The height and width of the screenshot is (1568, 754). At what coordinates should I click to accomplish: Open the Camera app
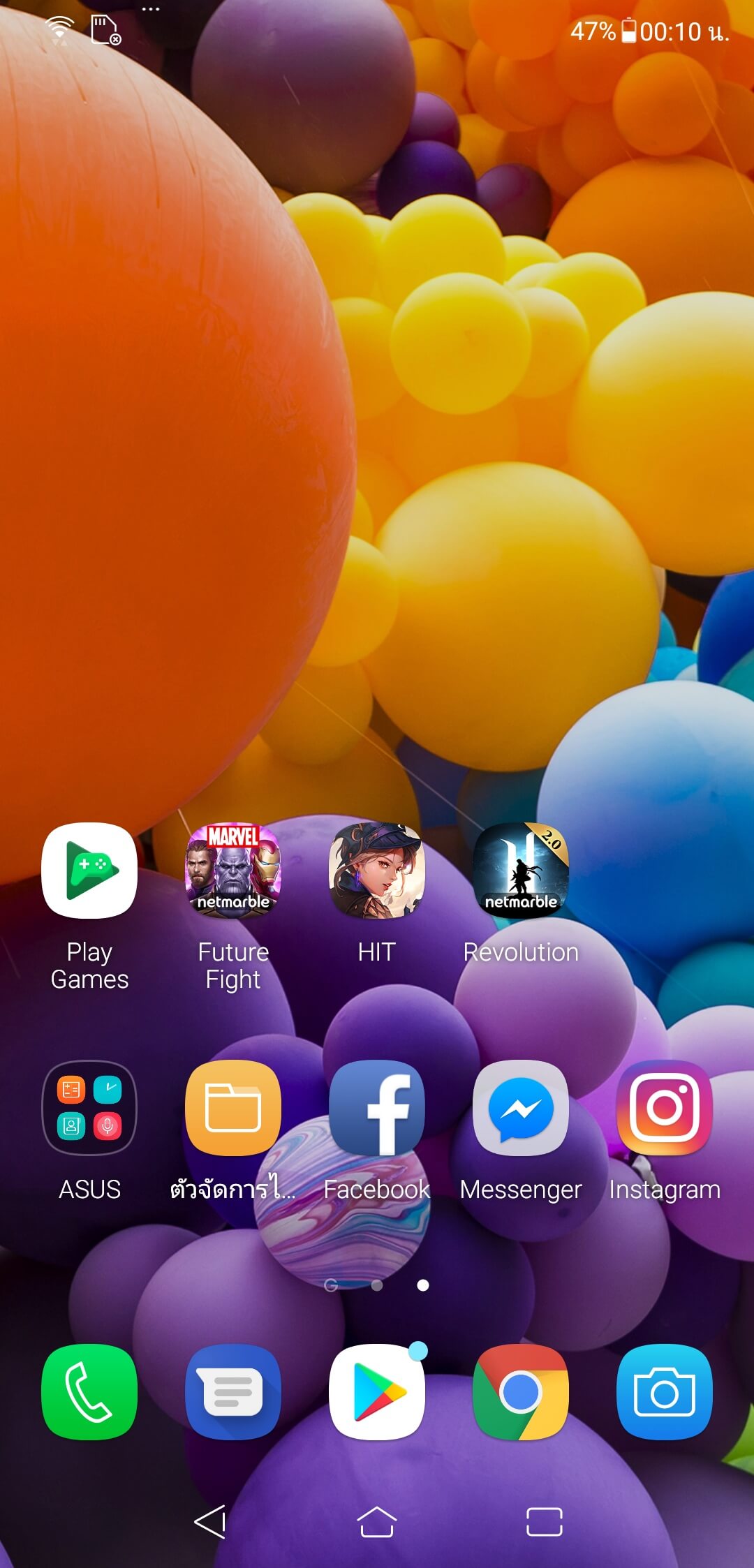665,1391
